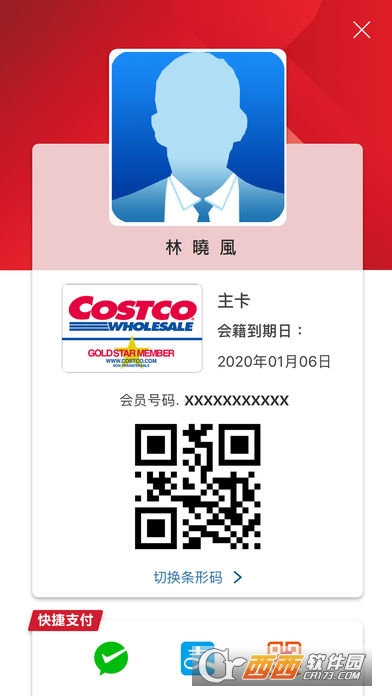The height and width of the screenshot is (696, 392).
Task: Choose WeChat Pay quick payment
Action: pos(111,658)
